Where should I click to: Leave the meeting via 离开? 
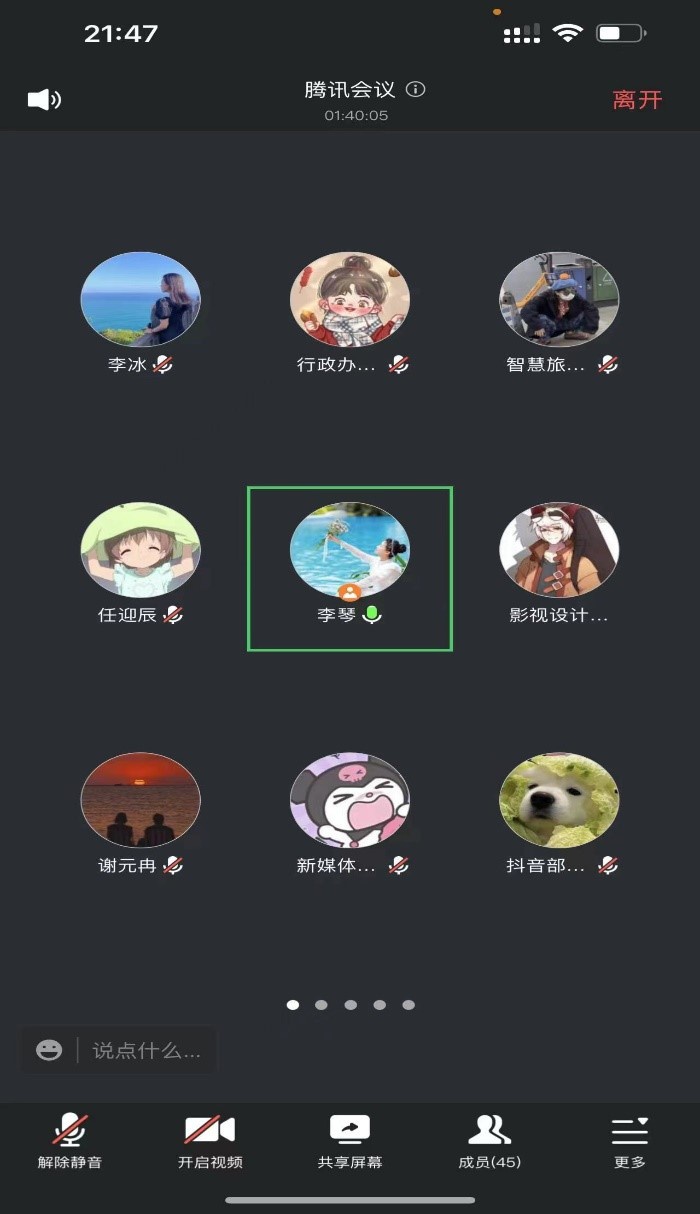(x=637, y=100)
